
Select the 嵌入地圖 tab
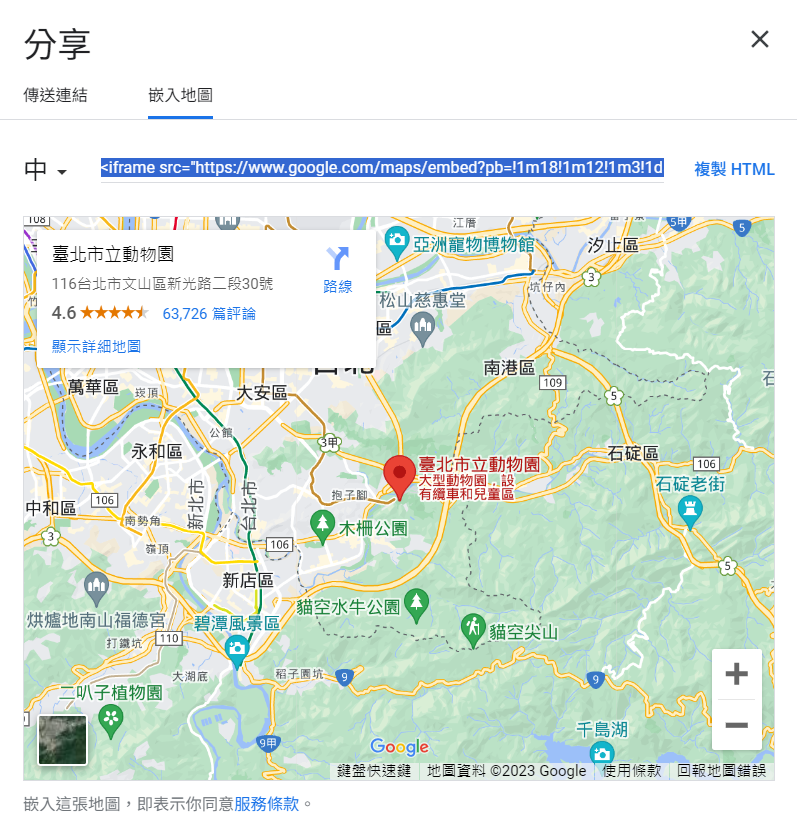pos(180,96)
